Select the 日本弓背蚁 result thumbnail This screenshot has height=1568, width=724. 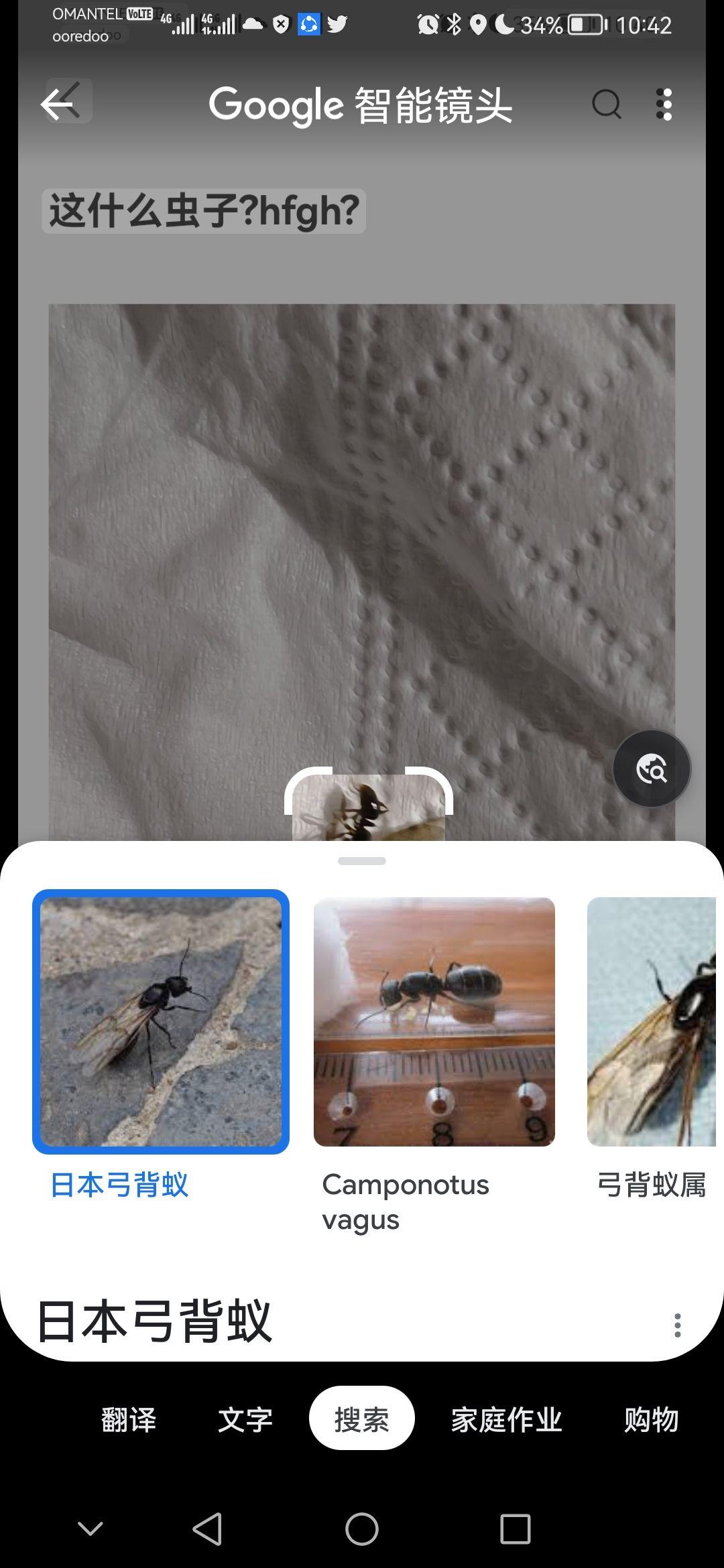(161, 1021)
